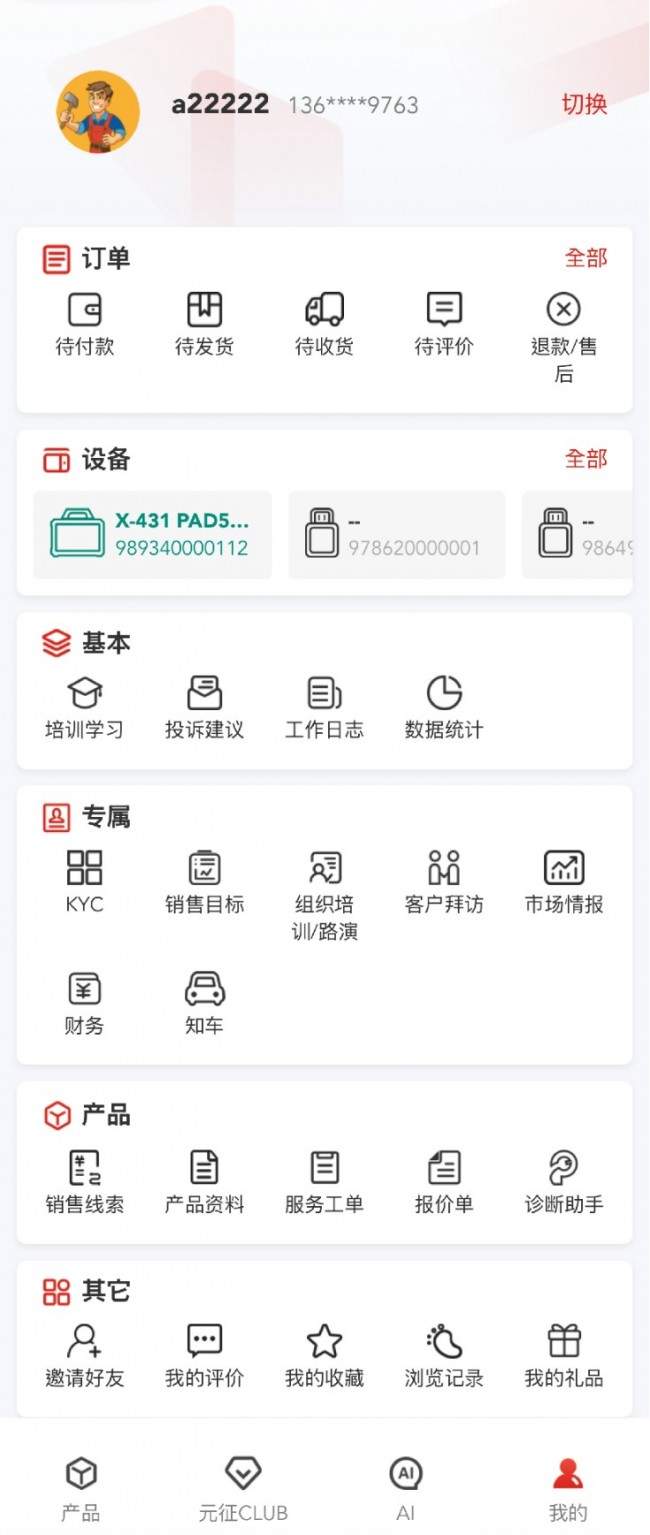This screenshot has width=650, height=1535.
Task: Open 待收货 orders awaiting receipt
Action: (x=324, y=325)
